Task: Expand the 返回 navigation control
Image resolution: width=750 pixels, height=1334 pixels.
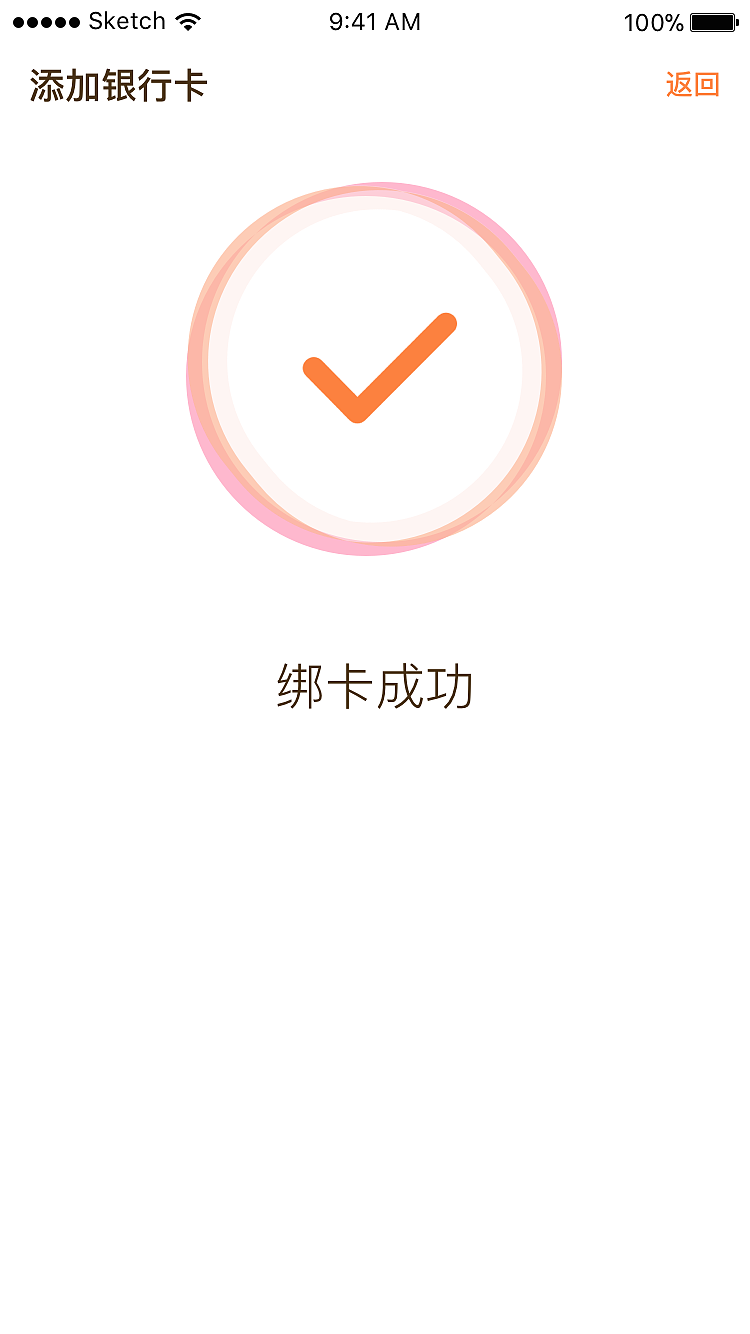Action: 691,85
